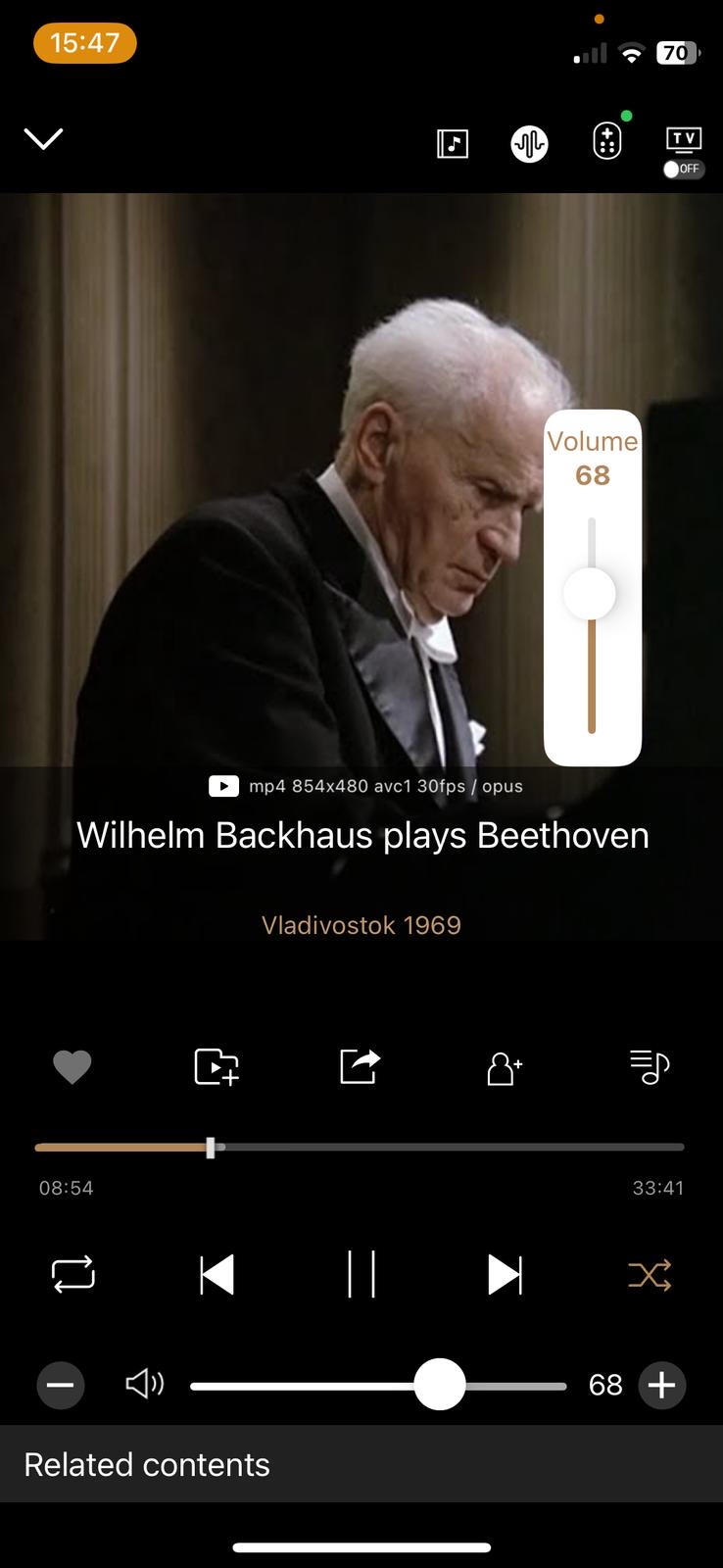The height and width of the screenshot is (1568, 723).
Task: Decrease volume with the minus button
Action: 61,1385
